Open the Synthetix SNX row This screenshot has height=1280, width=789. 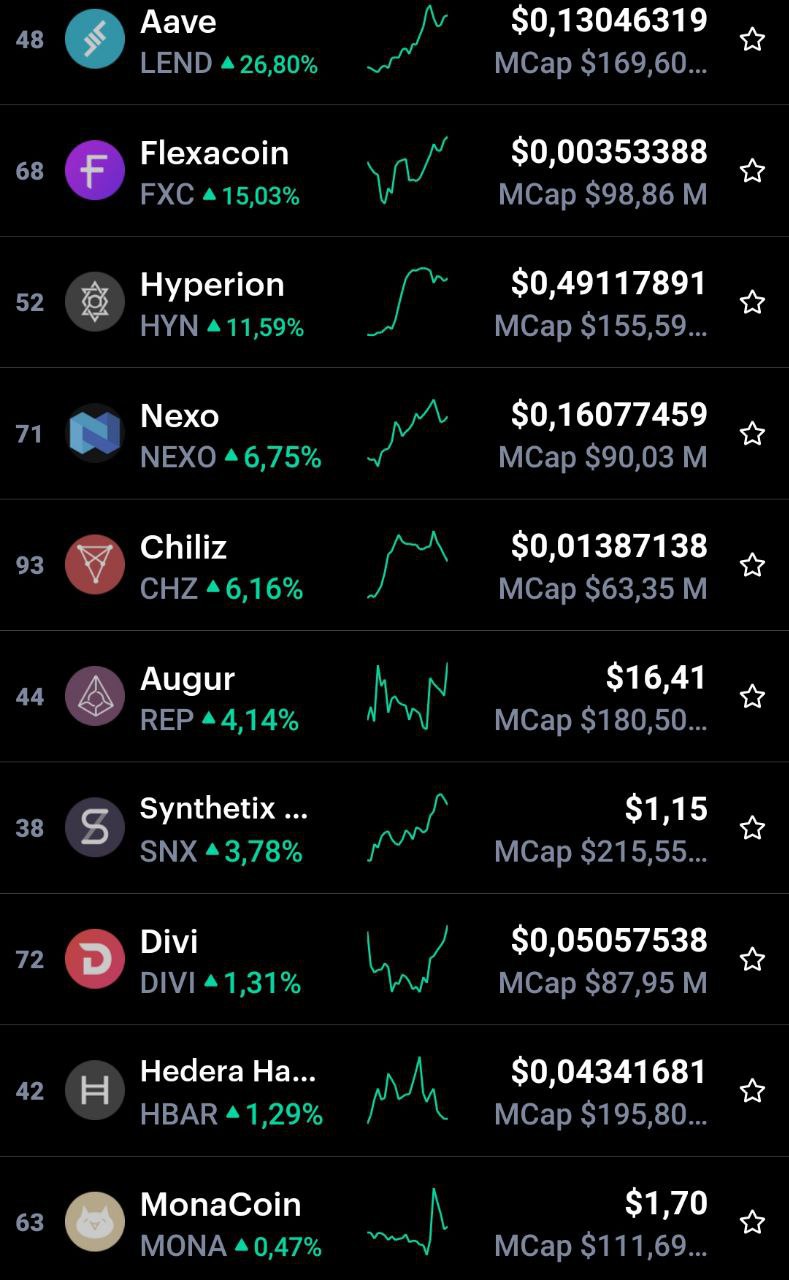pyautogui.click(x=394, y=828)
